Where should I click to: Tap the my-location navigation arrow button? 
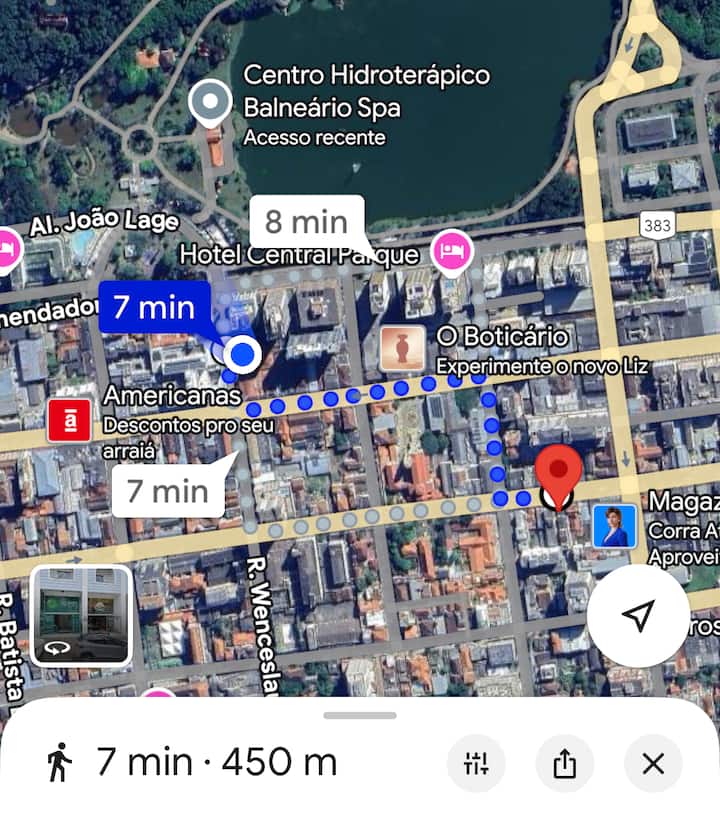638,616
